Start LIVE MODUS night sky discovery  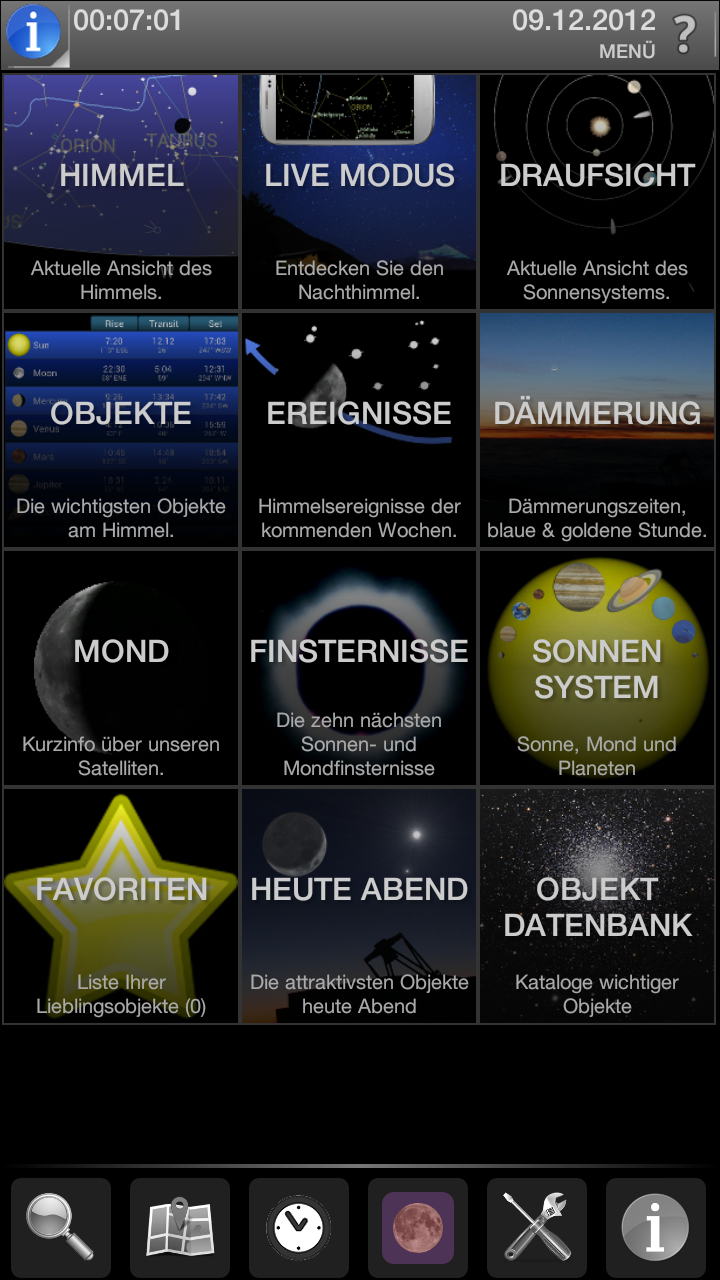click(359, 192)
